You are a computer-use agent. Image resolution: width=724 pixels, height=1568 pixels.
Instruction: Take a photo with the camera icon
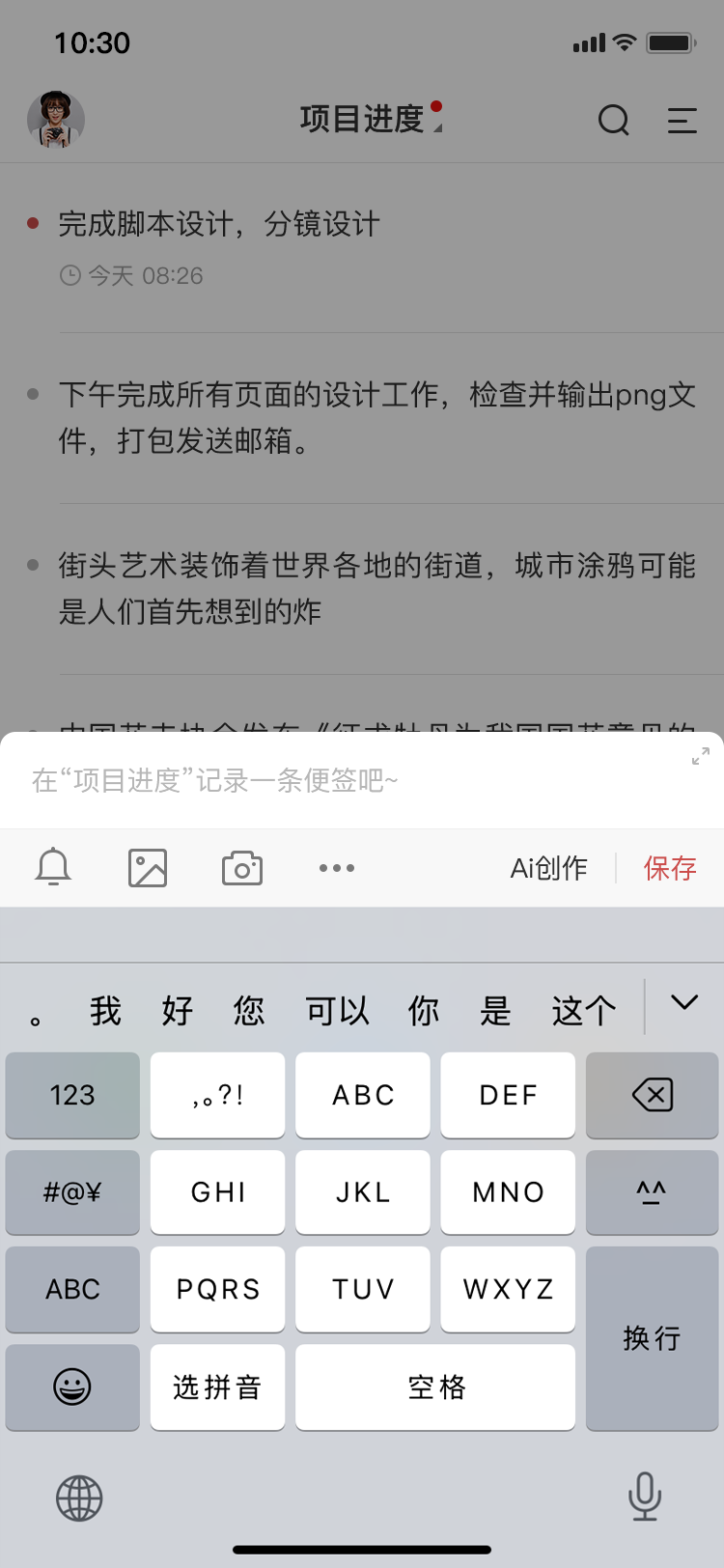241,867
